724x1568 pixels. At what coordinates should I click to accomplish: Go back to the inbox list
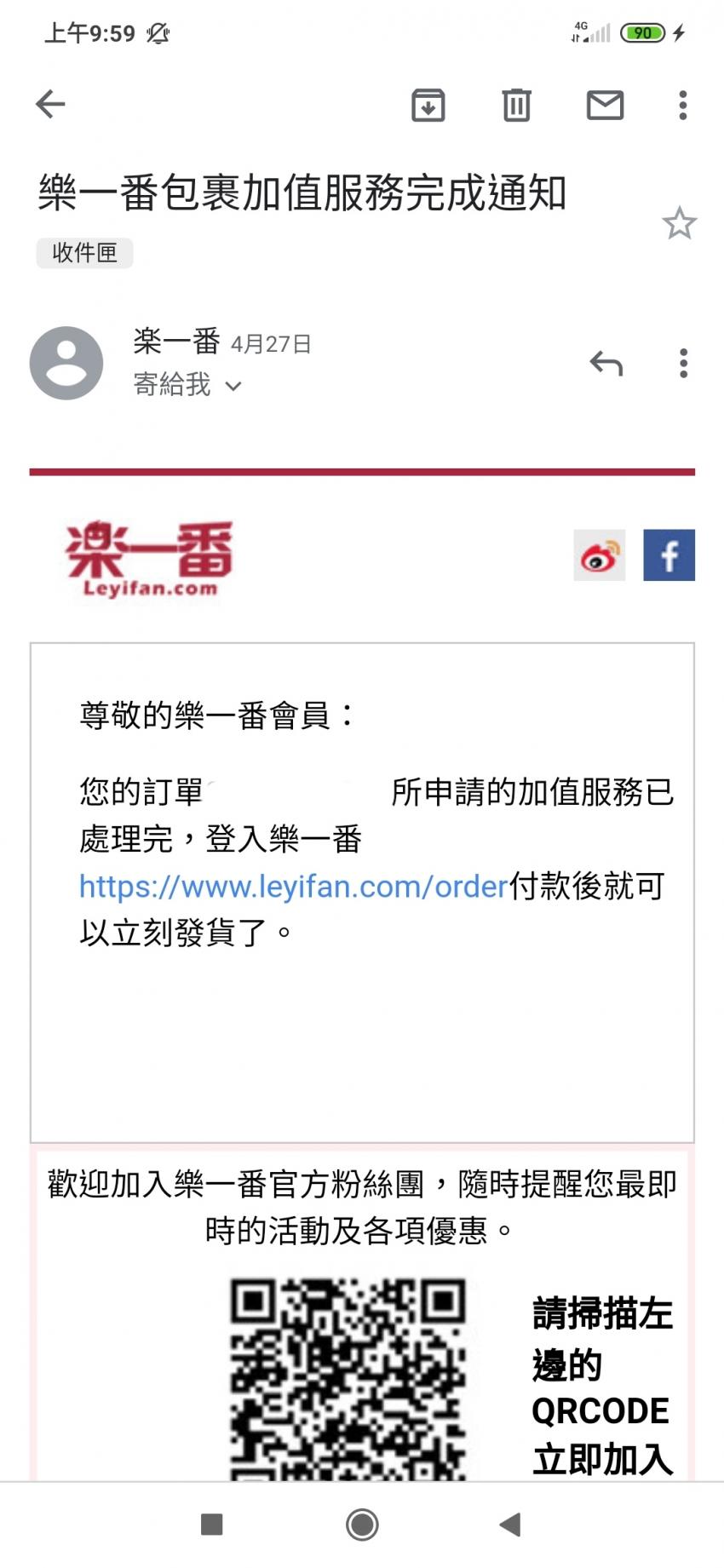(x=50, y=104)
